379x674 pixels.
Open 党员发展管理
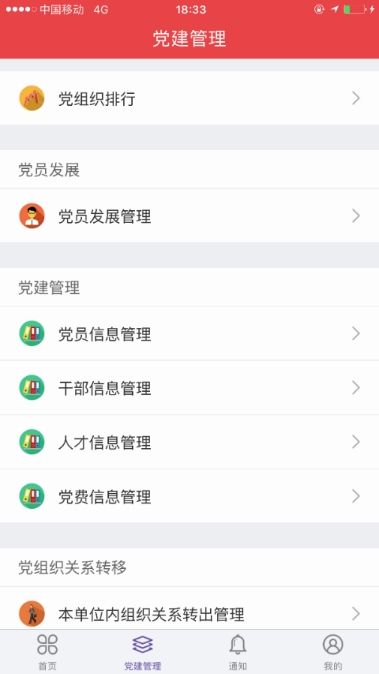[x=190, y=216]
